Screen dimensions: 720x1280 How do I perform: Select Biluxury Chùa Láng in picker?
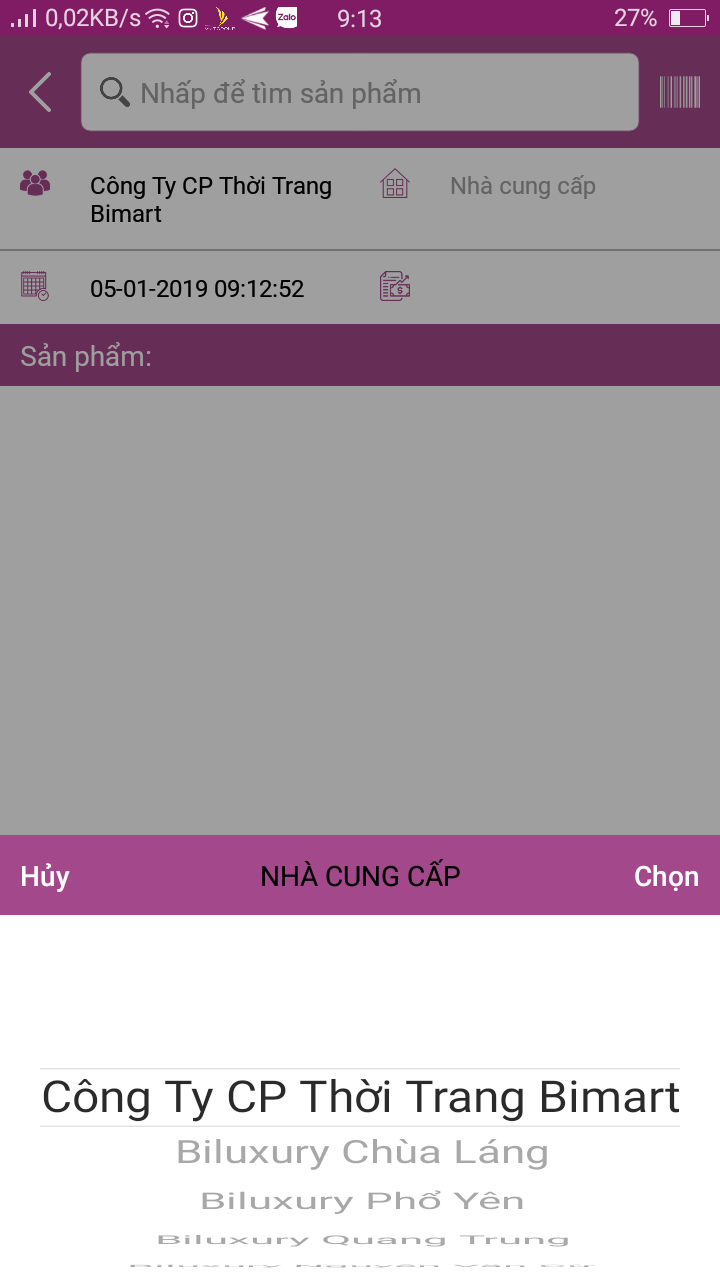362,1153
